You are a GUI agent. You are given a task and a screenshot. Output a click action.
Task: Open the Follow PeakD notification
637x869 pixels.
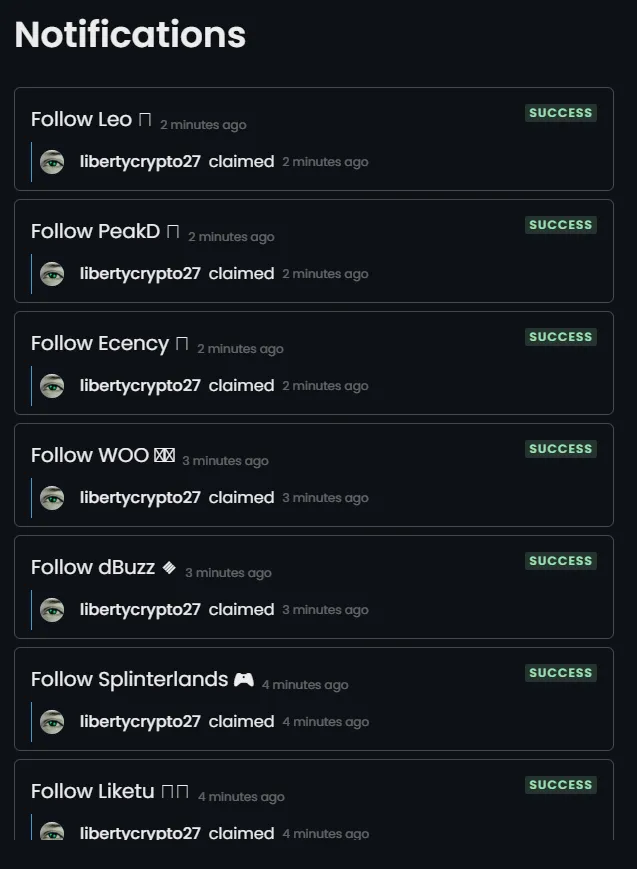pyautogui.click(x=95, y=232)
